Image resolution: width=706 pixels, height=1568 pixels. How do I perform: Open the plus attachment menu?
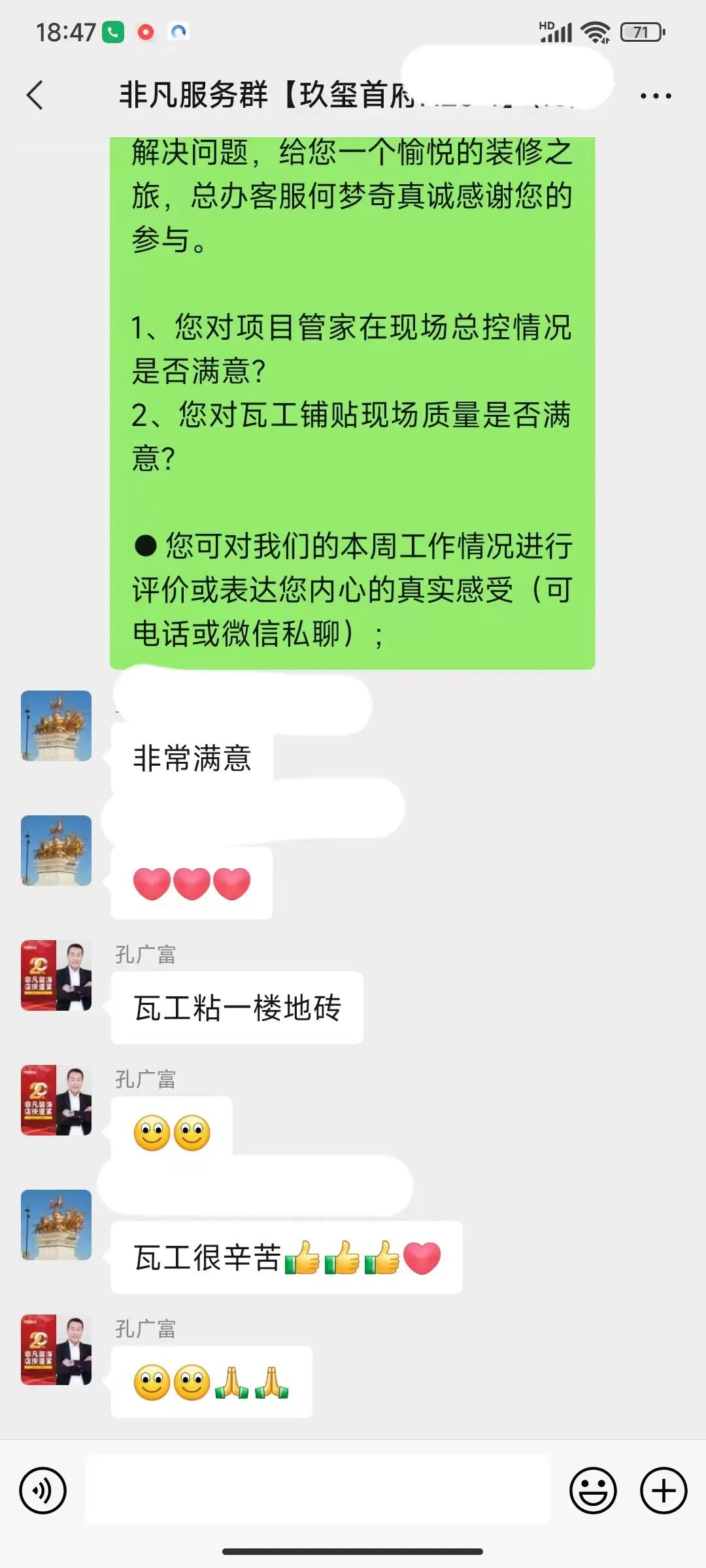663,1491
